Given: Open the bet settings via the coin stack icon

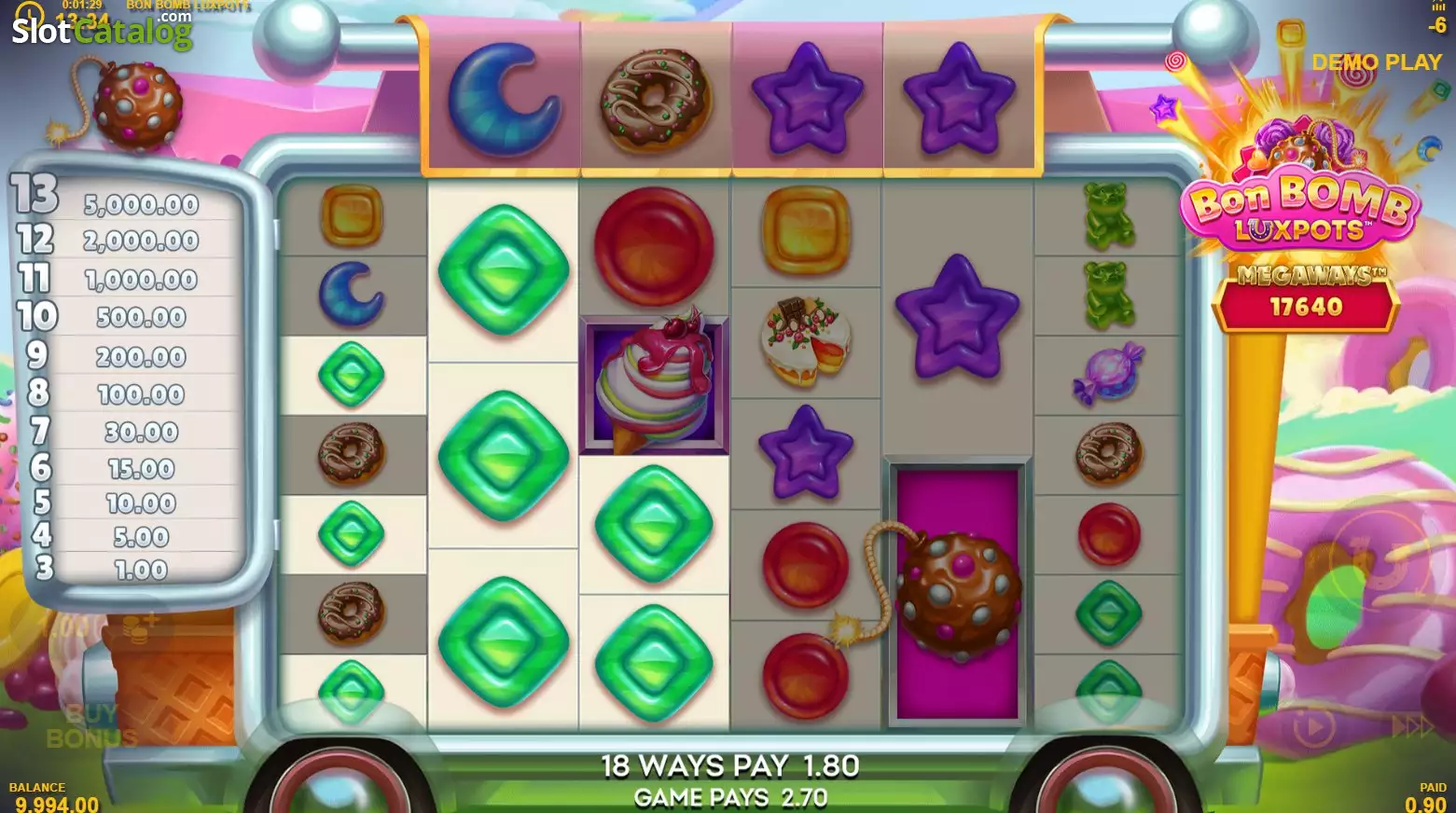Looking at the screenshot, I should pos(140,627).
